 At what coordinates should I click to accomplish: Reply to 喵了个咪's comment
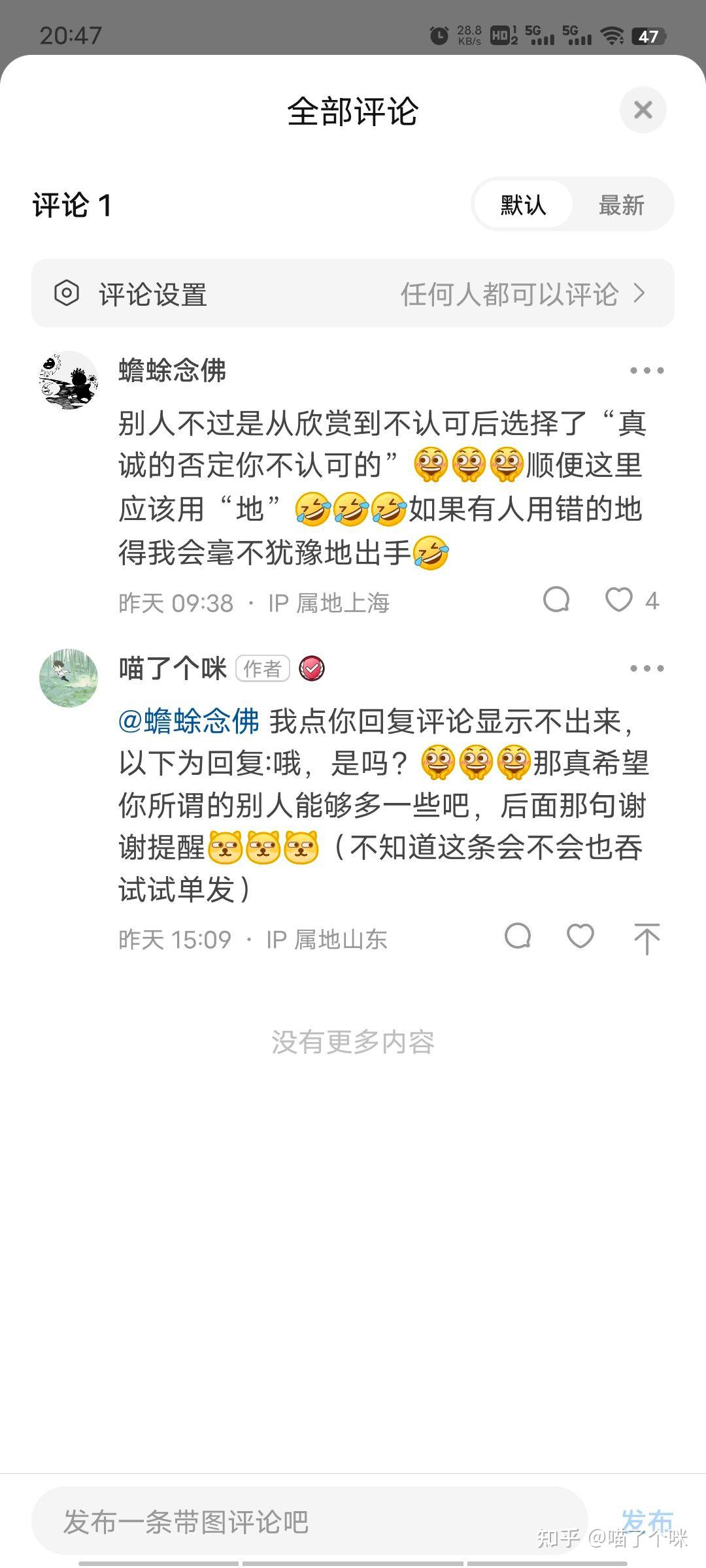pyautogui.click(x=518, y=937)
